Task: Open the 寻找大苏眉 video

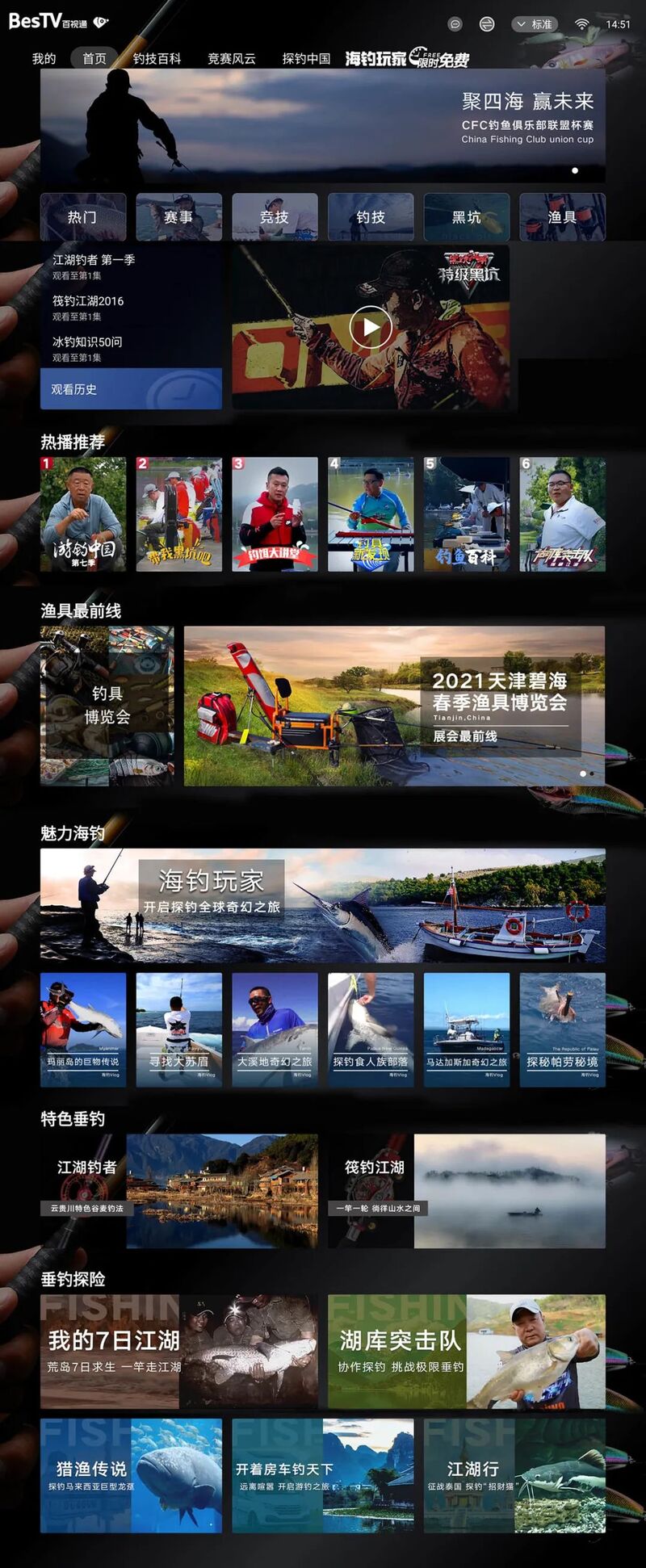Action: coord(178,1029)
